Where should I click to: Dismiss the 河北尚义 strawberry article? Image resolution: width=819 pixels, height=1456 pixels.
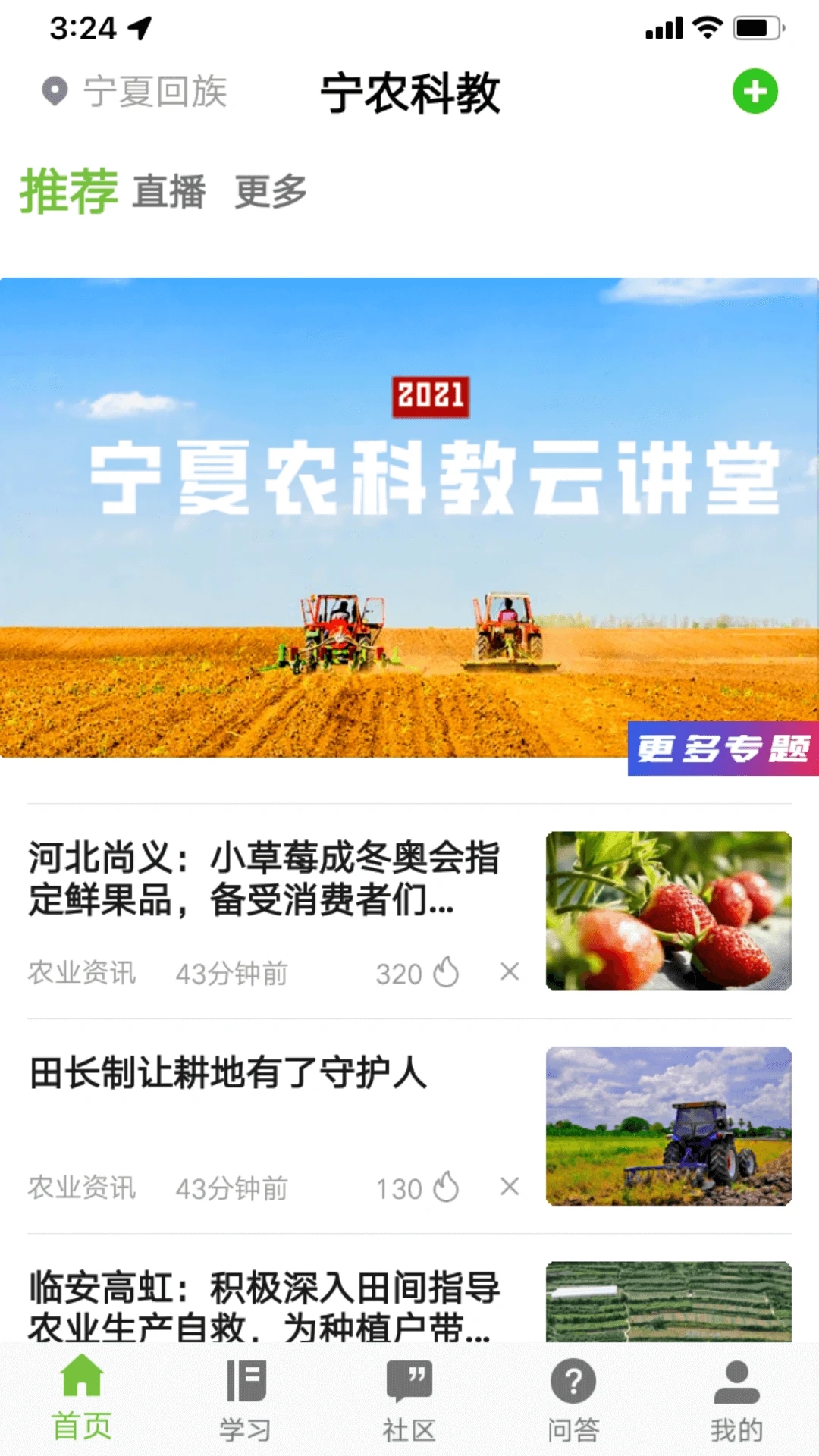[510, 972]
